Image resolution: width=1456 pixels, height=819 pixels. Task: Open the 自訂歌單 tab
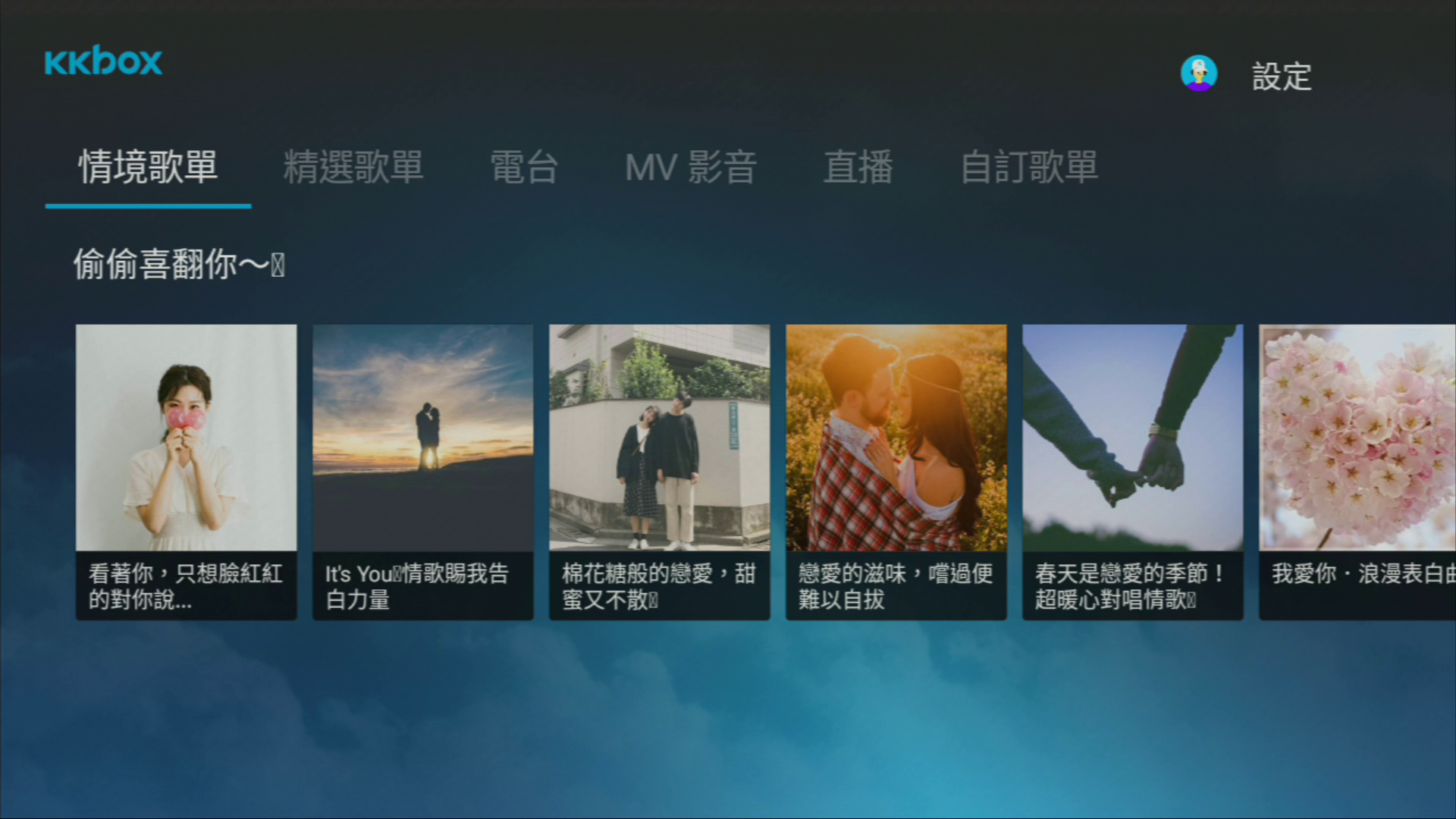pyautogui.click(x=1029, y=167)
